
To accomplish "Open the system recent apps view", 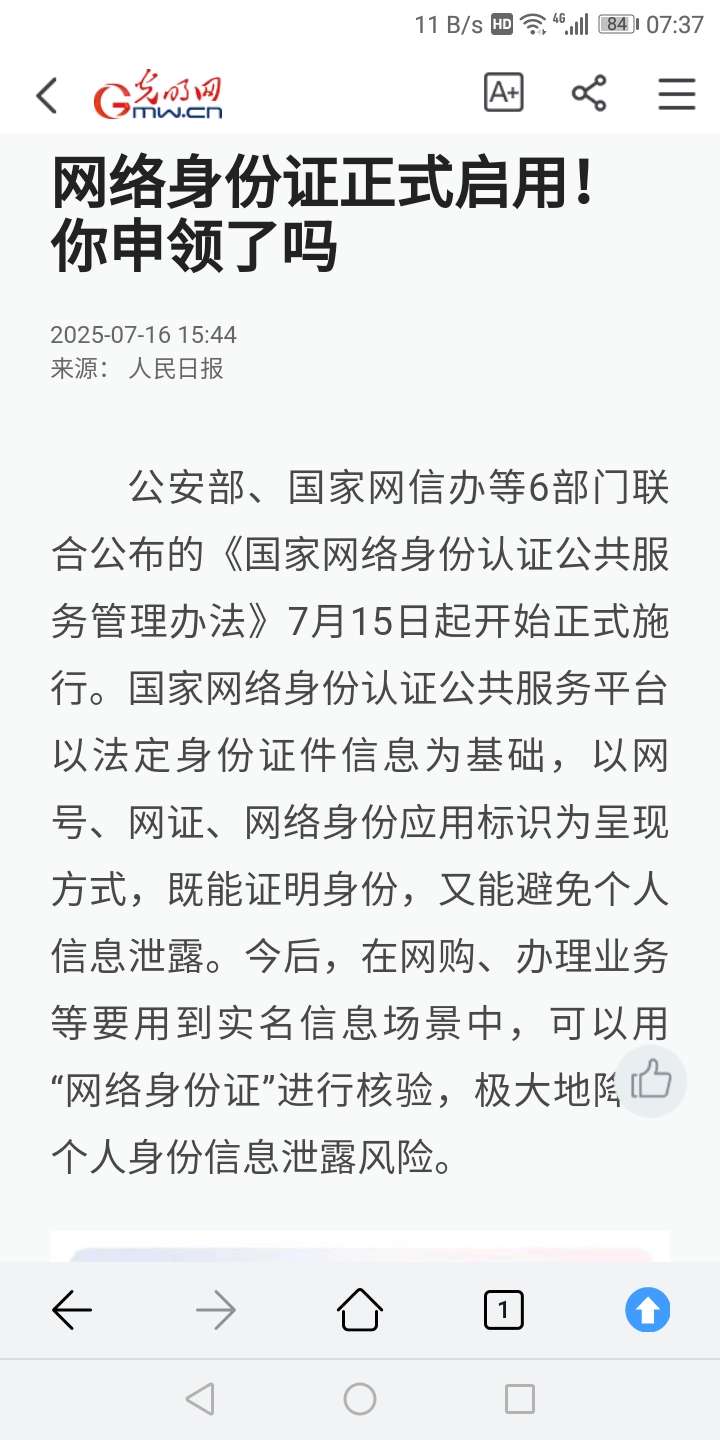I will pyautogui.click(x=520, y=1399).
